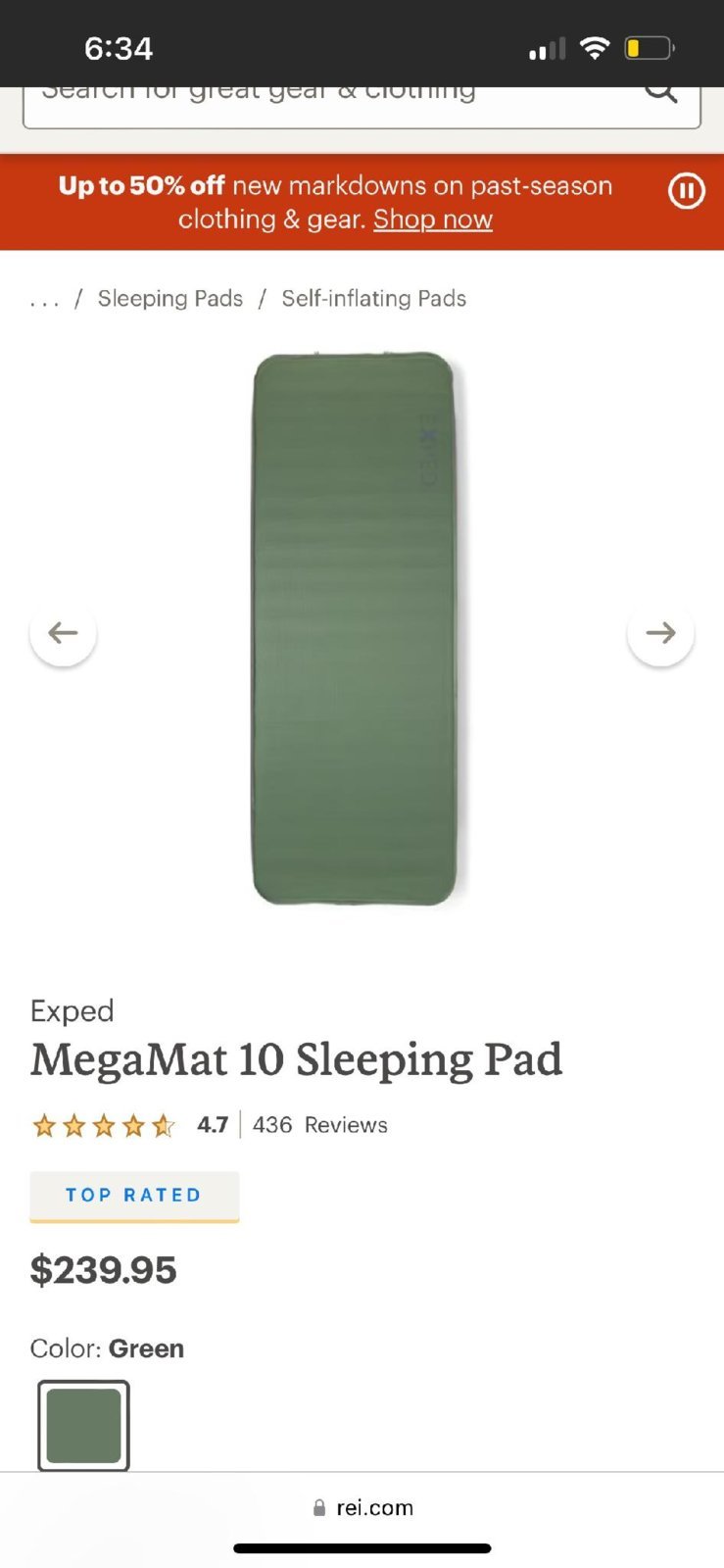
Task: Open the 436 Reviews link
Action: tap(320, 1125)
